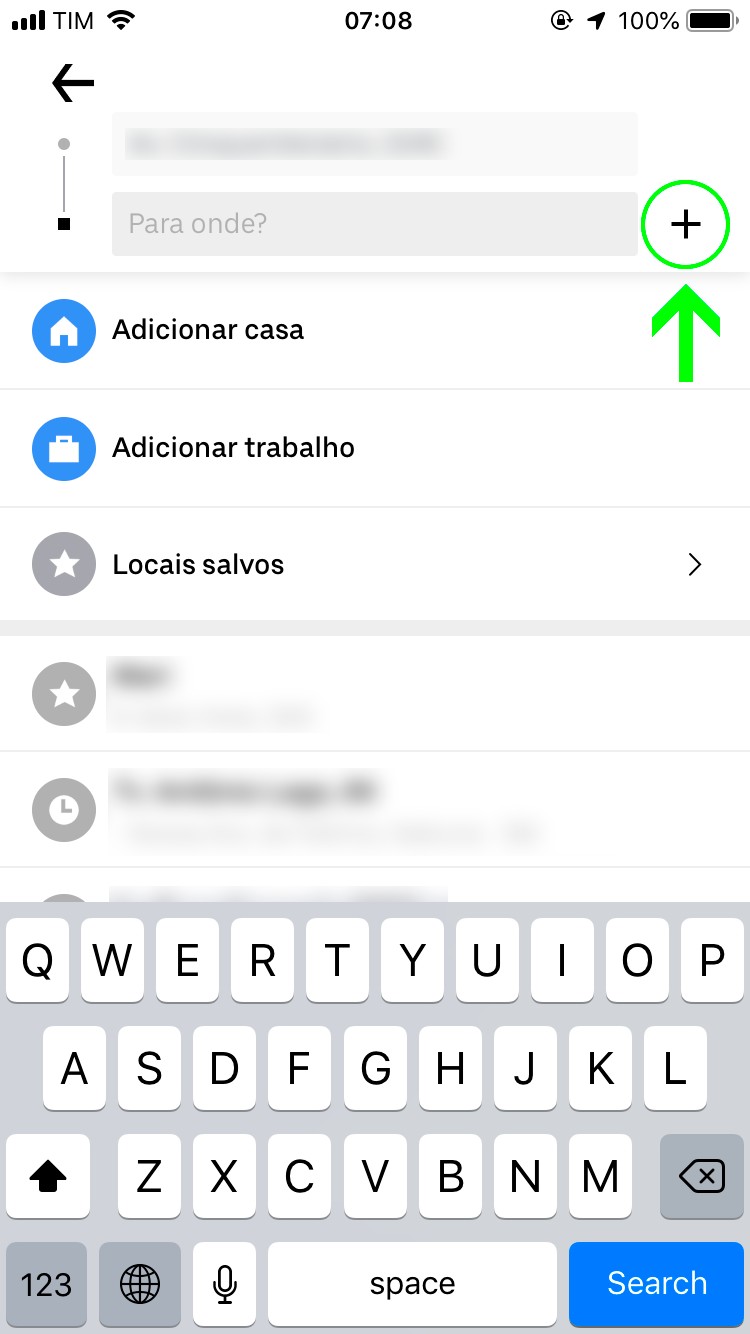Focus the 'Para onde?' destination field

pos(374,223)
